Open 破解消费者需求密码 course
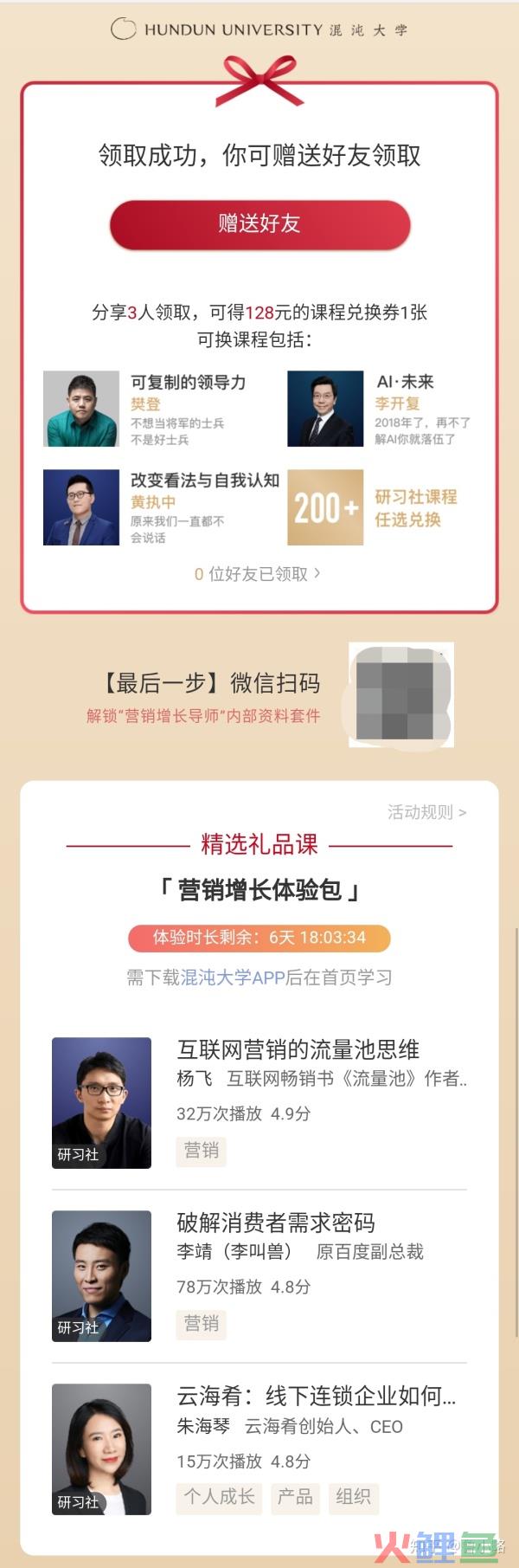519x1568 pixels. (x=276, y=1223)
